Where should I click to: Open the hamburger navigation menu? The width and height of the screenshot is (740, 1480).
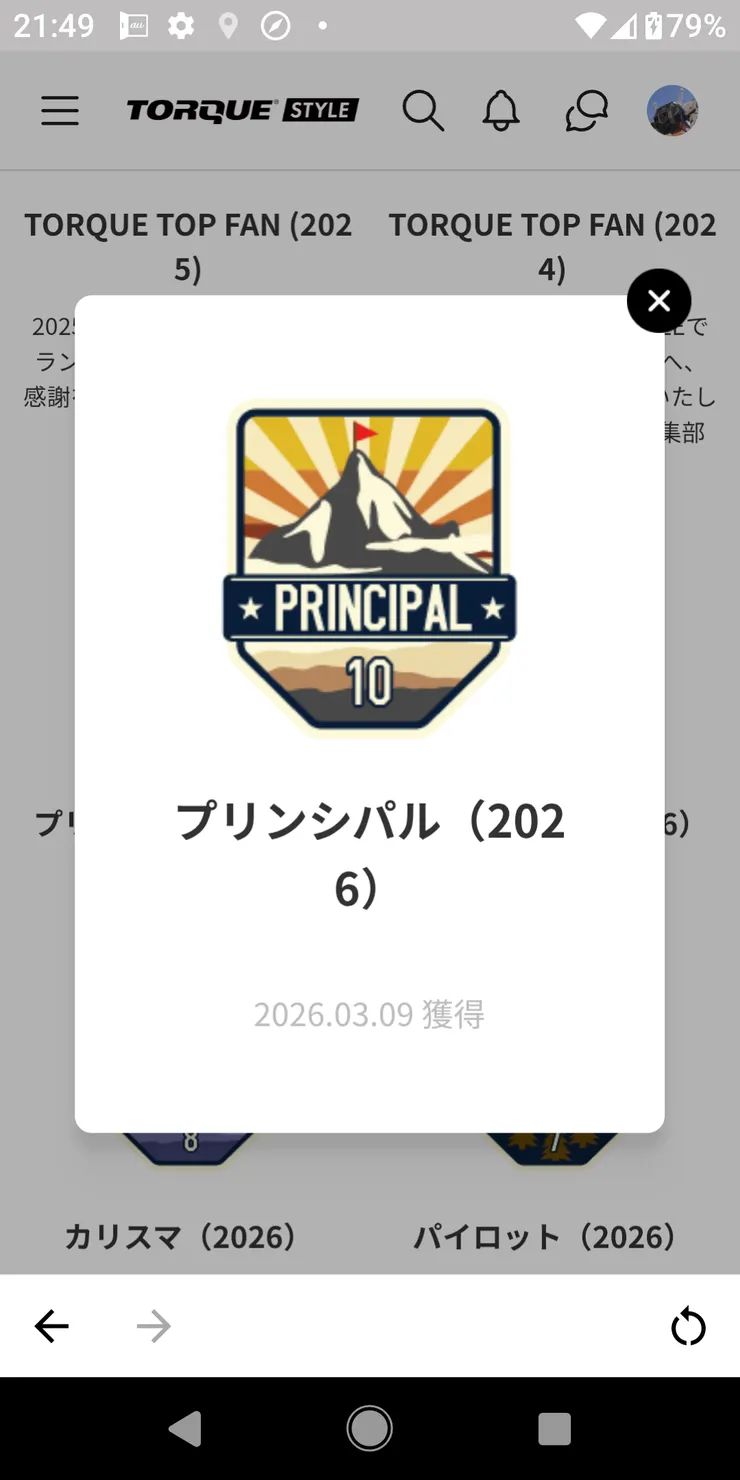[59, 111]
